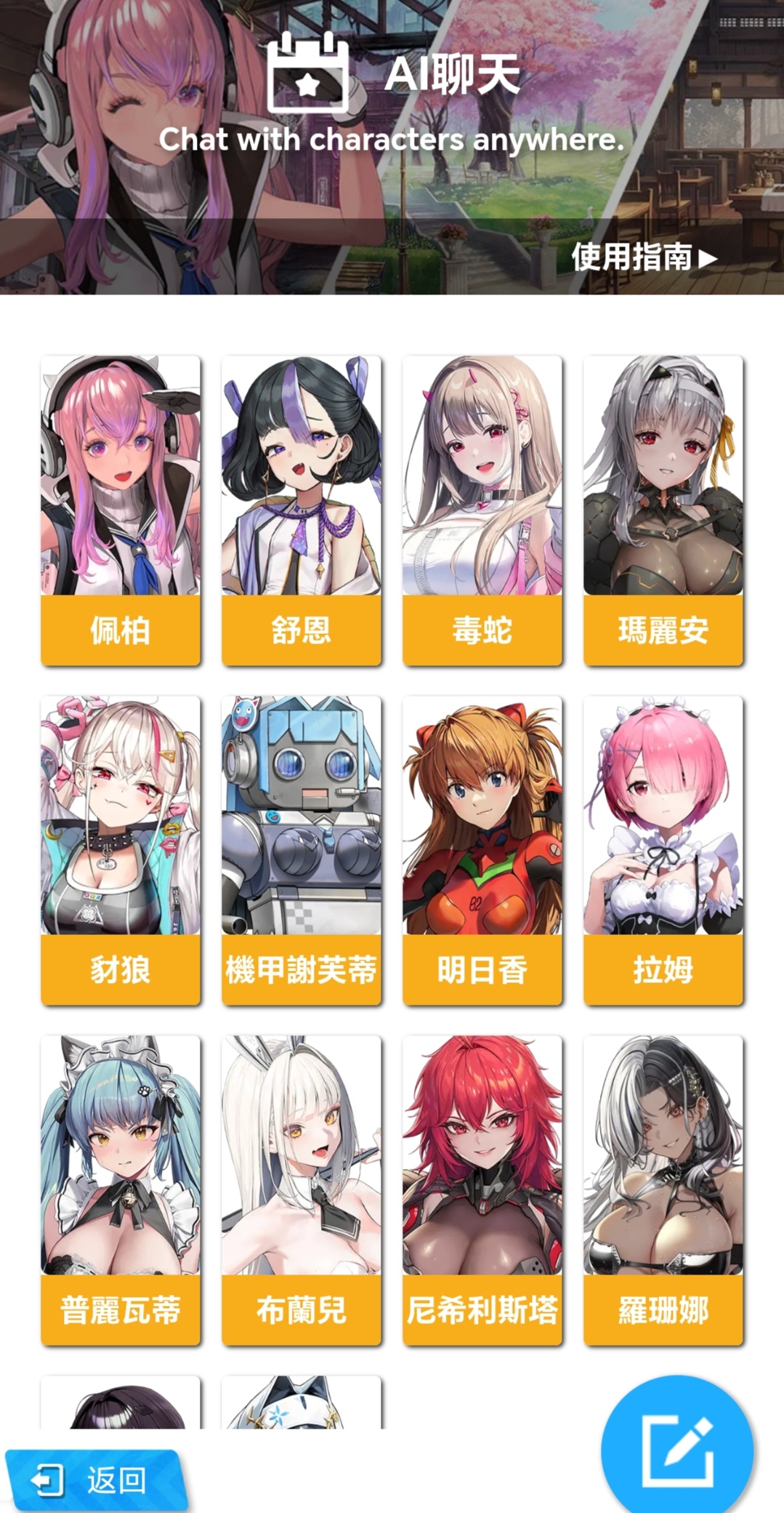Screen dimensions: 784x1513
Task: Tap the blue compose floating button
Action: point(677,1448)
